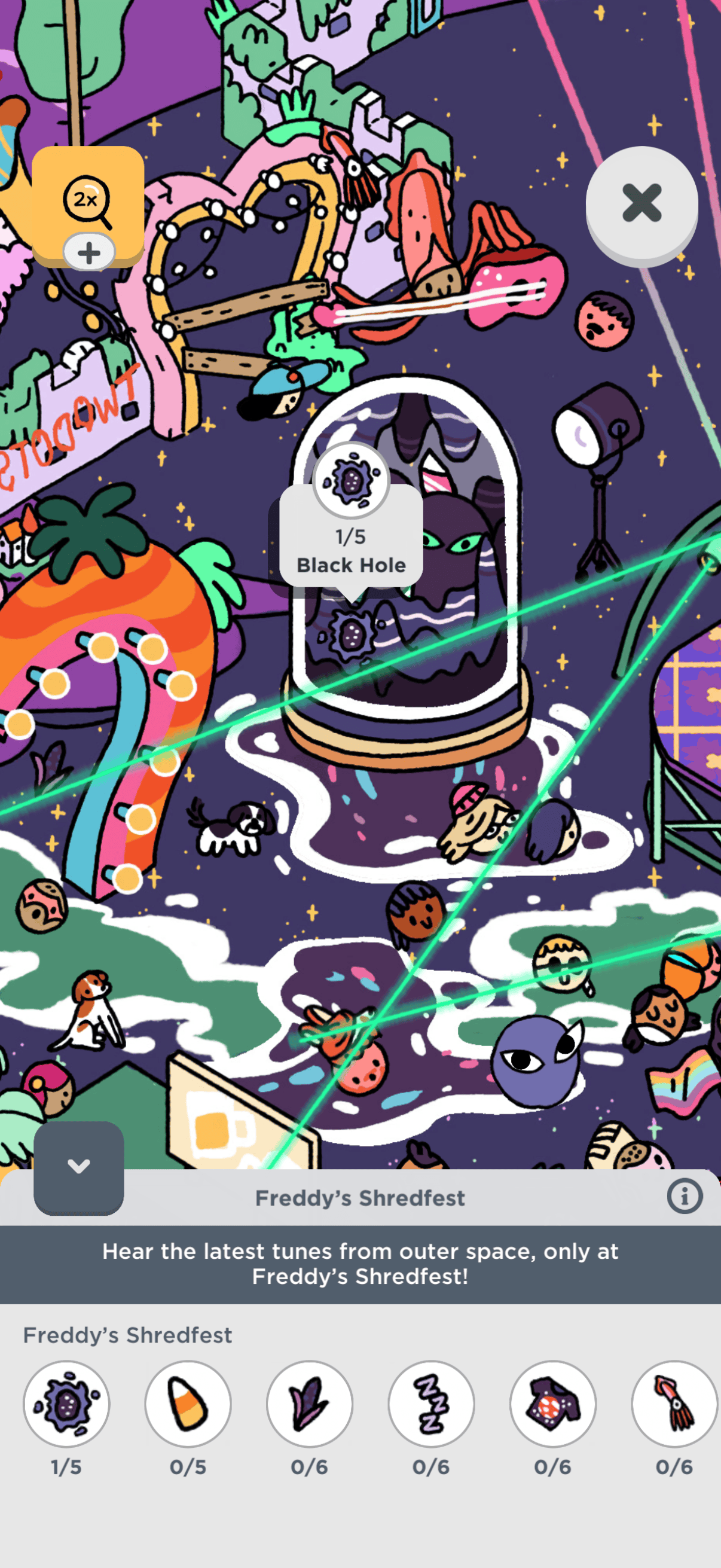The width and height of the screenshot is (721, 1568).
Task: Select the squid item in the list
Action: (674, 1404)
